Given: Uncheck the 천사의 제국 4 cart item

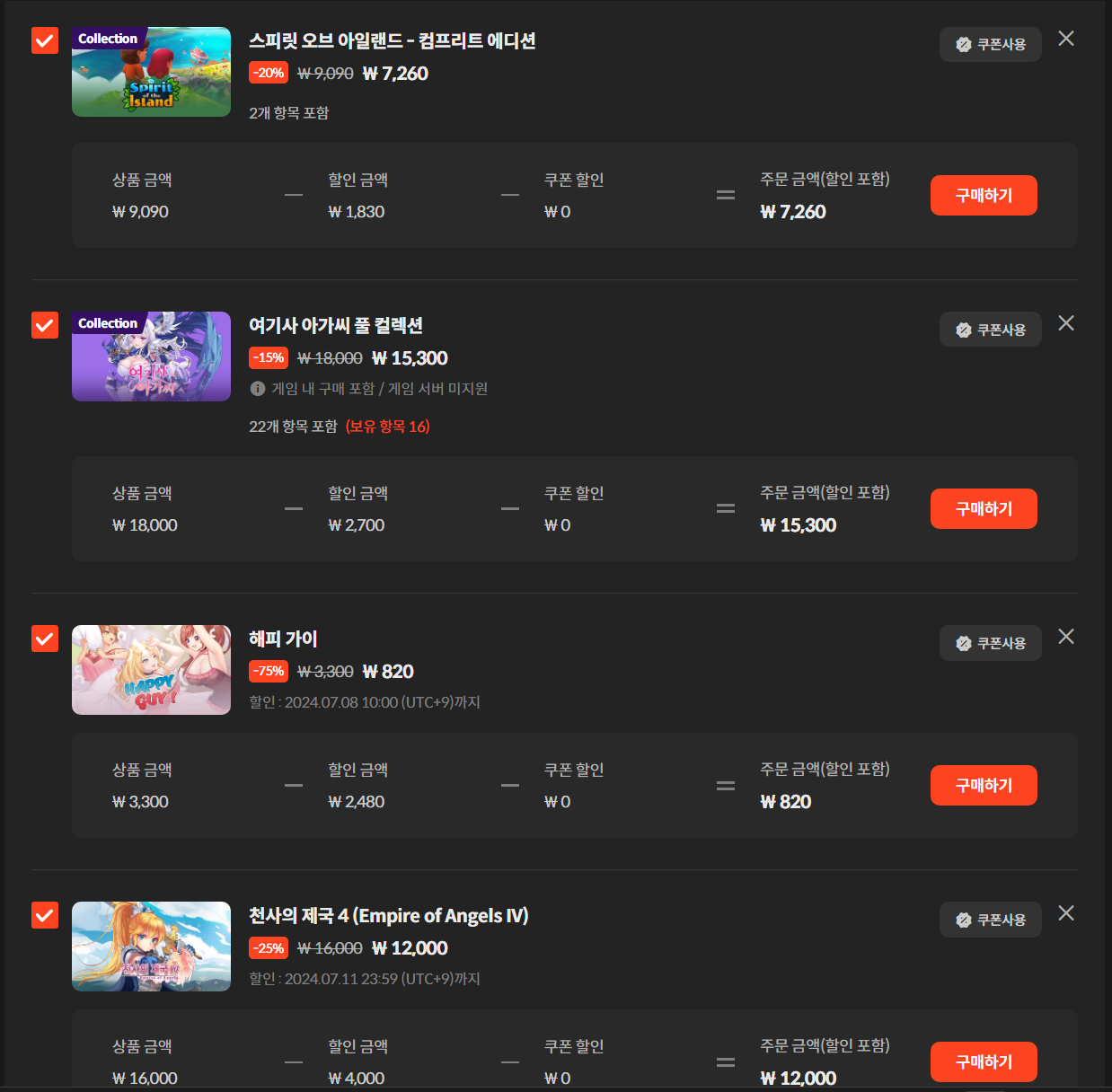Looking at the screenshot, I should pos(45,915).
